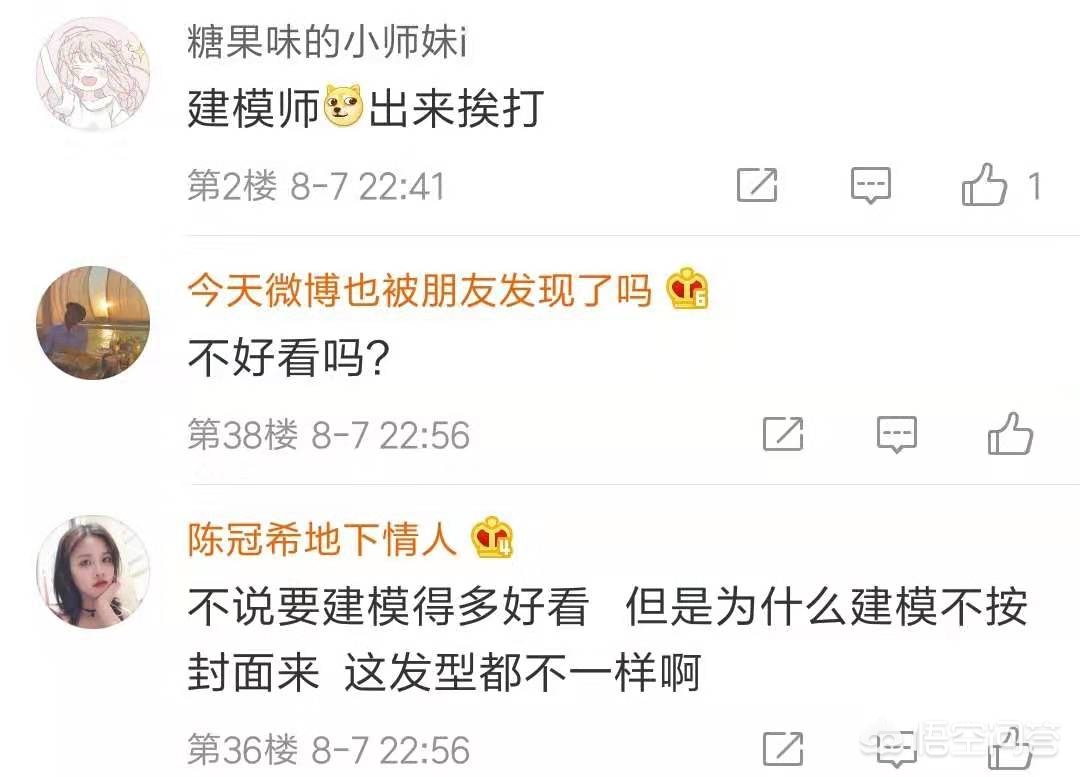Repost the comment on floor 38

click(783, 434)
